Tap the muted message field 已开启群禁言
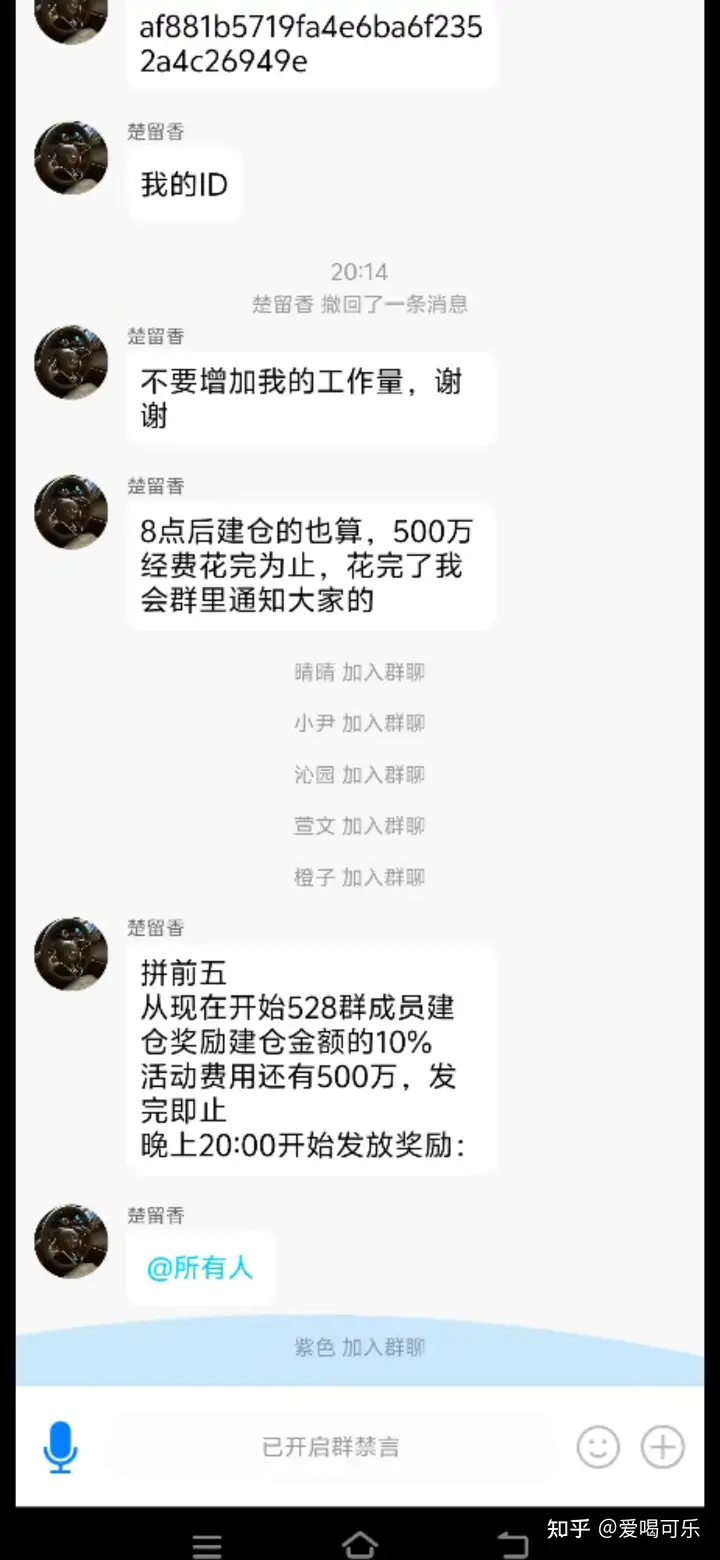720x1560 pixels. point(330,1446)
